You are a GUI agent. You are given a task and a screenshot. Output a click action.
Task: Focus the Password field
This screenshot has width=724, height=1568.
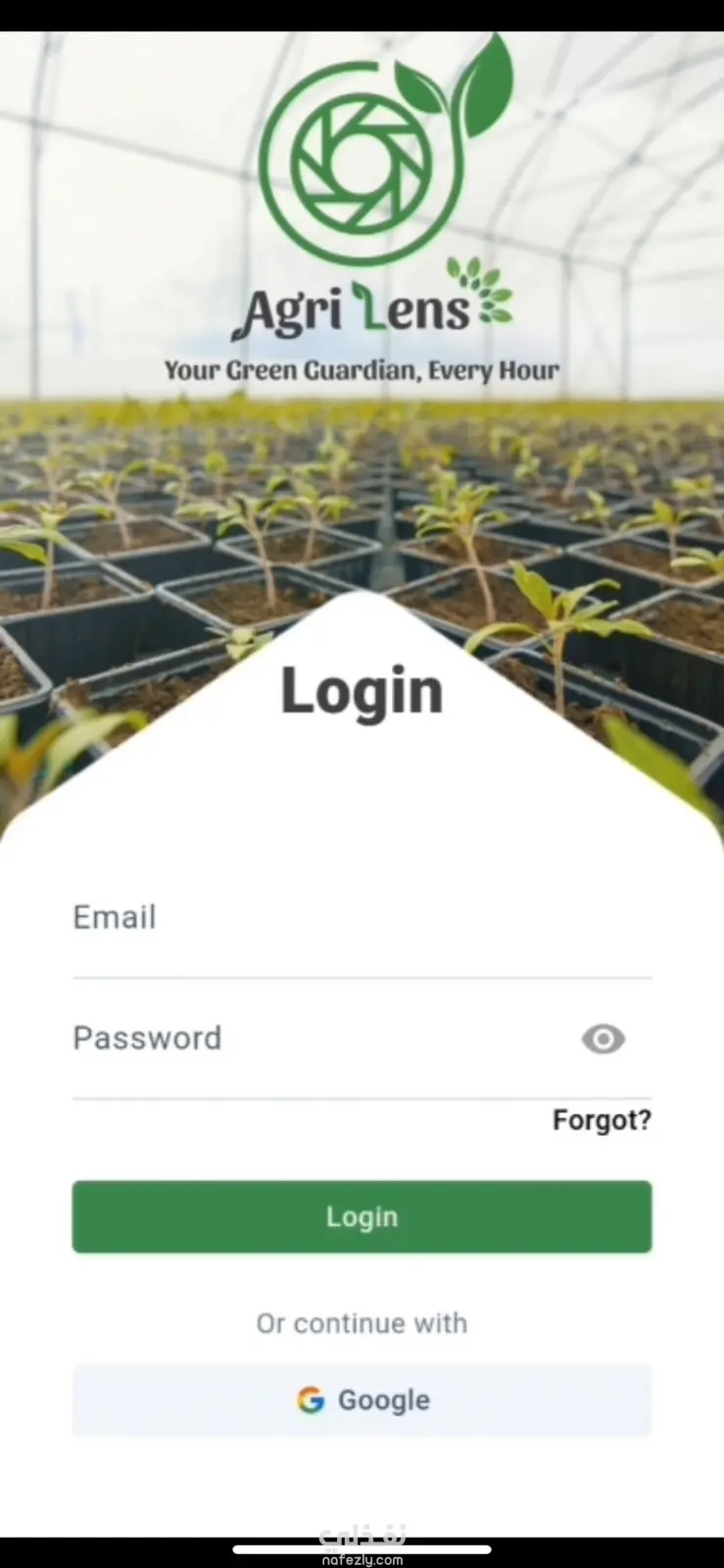(x=314, y=1039)
